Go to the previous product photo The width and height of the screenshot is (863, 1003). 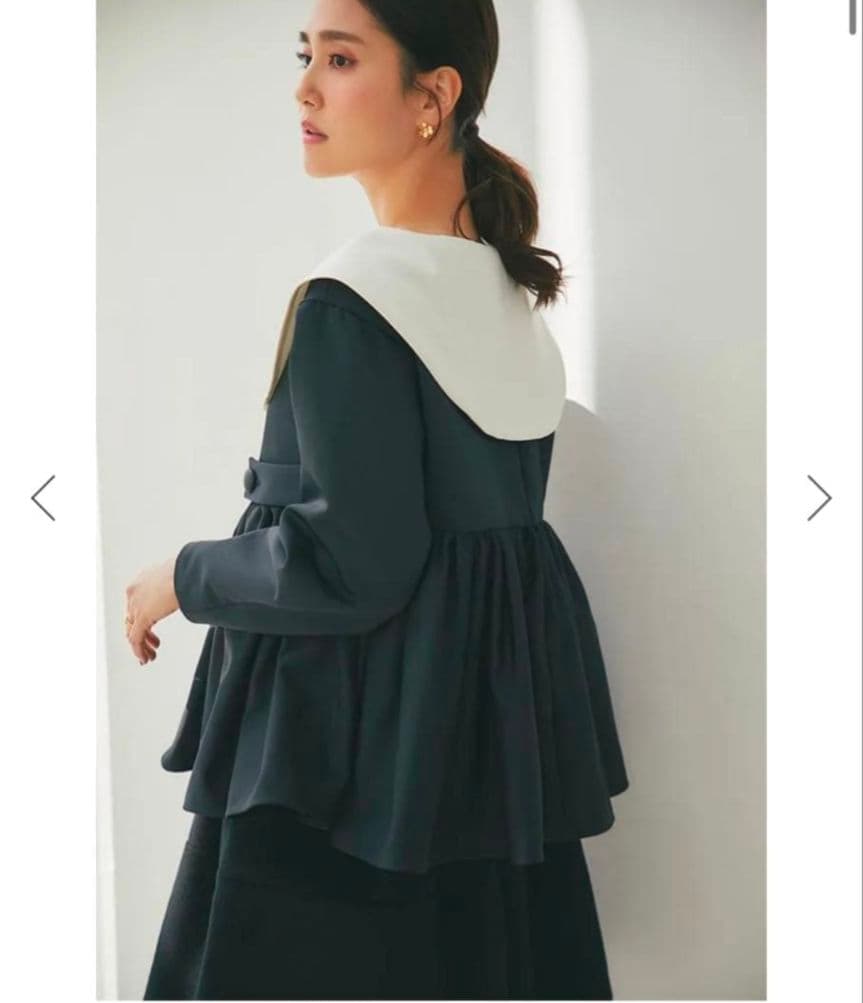click(43, 498)
